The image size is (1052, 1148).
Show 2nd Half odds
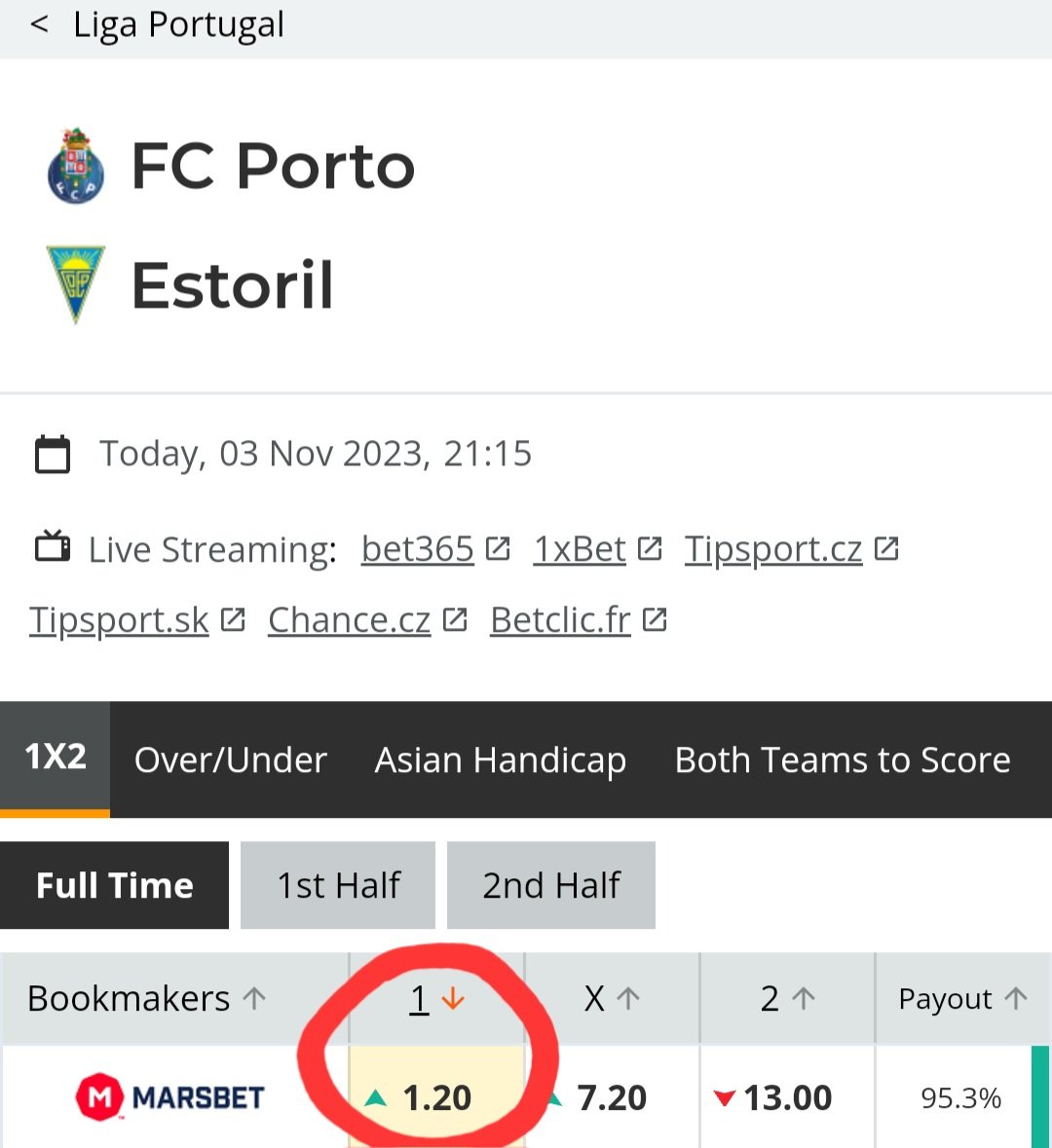coord(551,885)
